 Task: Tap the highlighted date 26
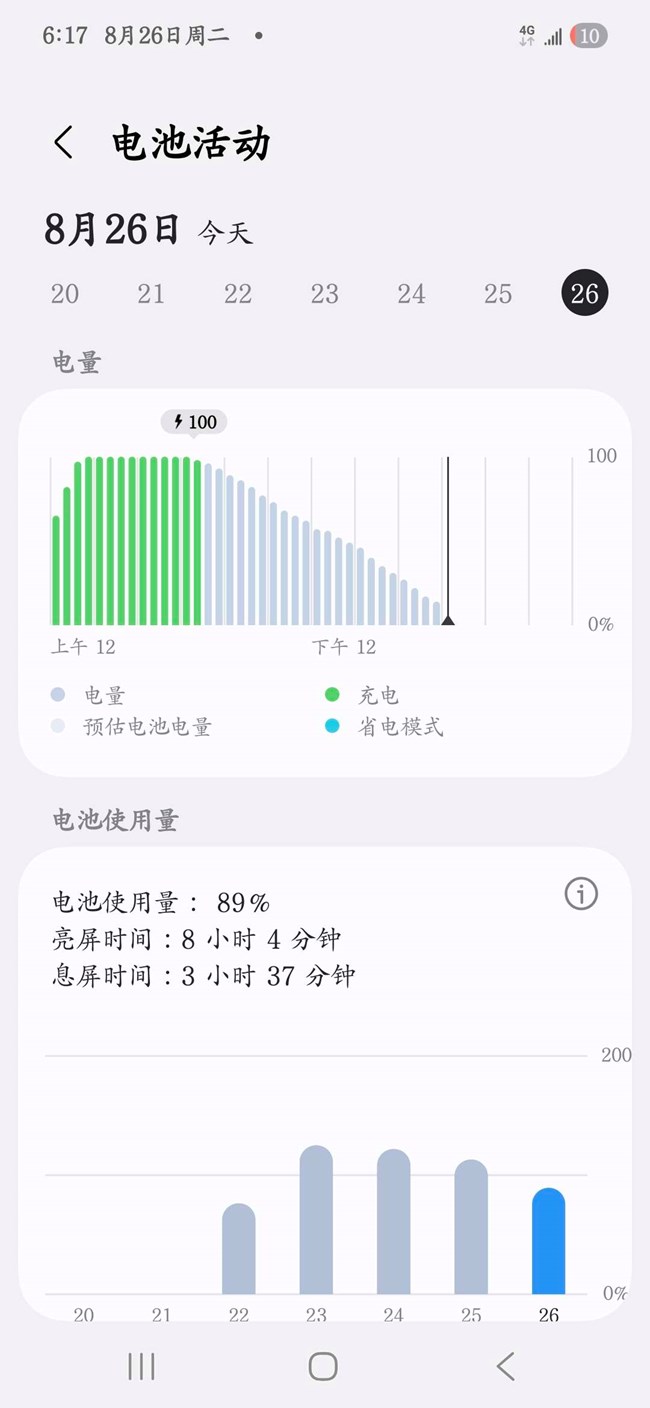pos(585,294)
